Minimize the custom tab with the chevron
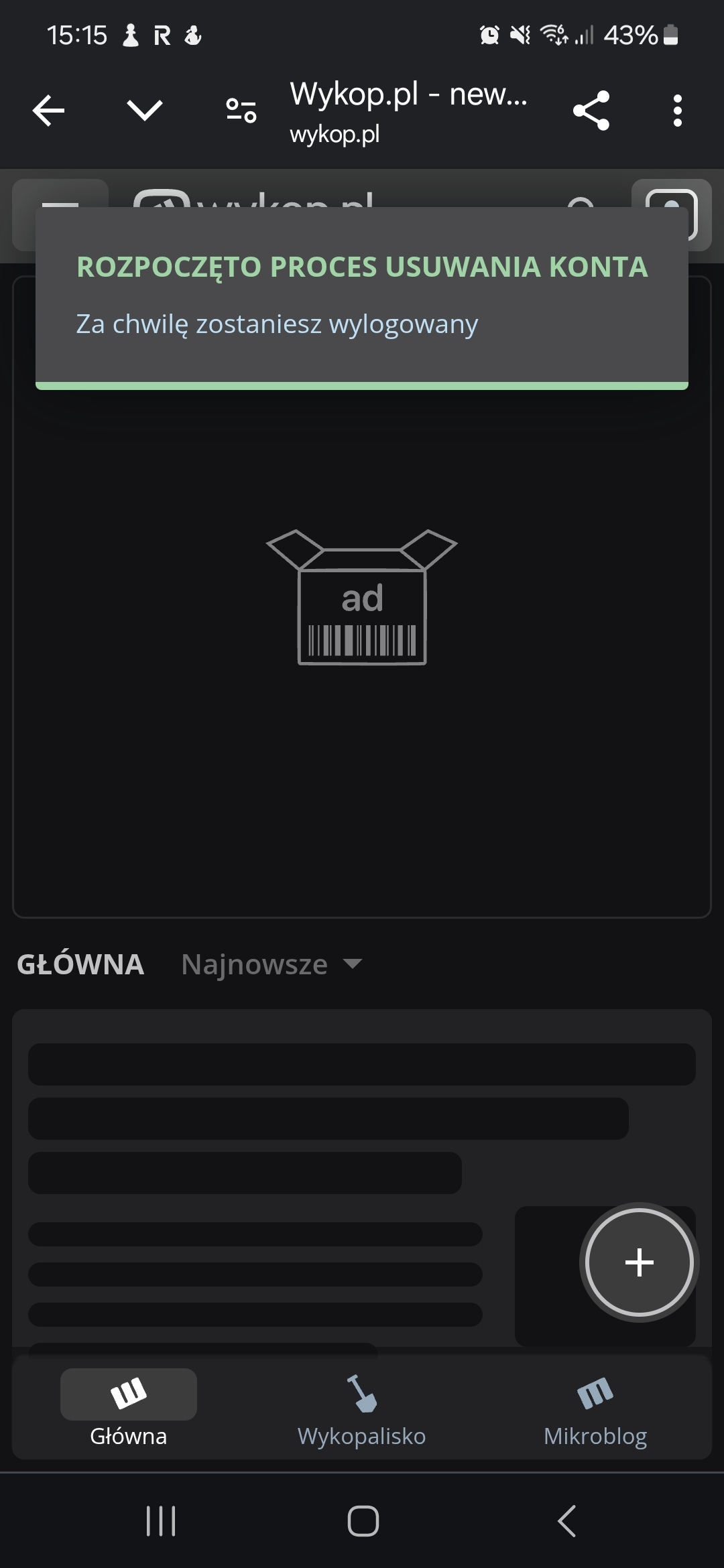This screenshot has width=724, height=1568. click(x=145, y=111)
